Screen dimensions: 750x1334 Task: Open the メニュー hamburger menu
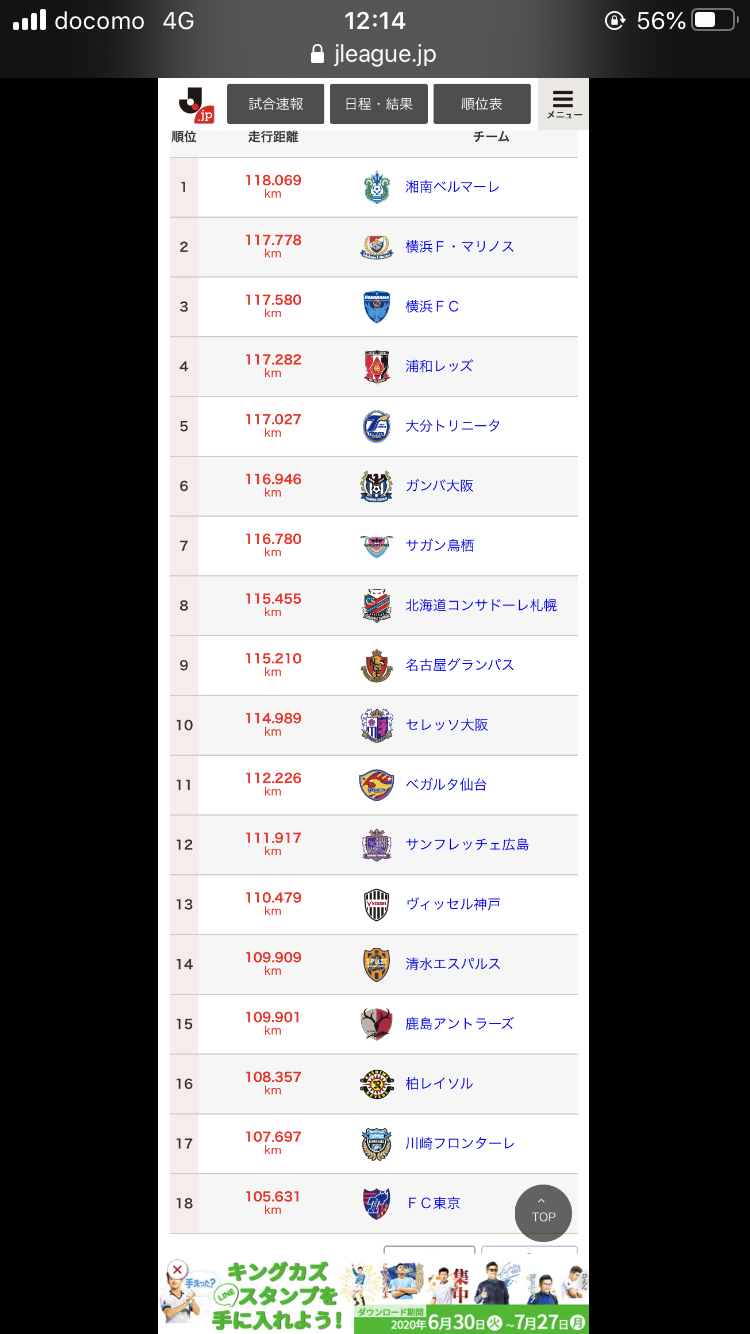tap(563, 104)
